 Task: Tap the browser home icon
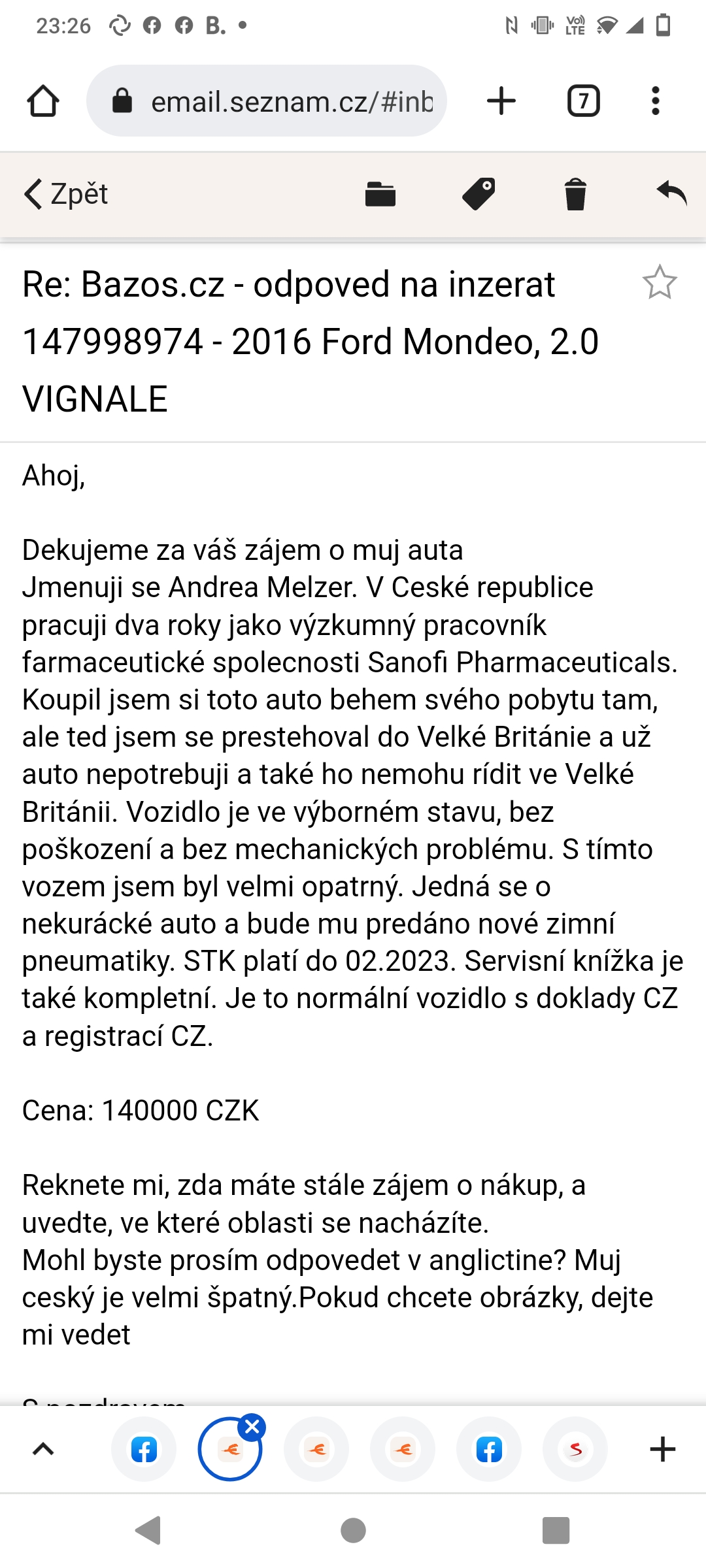tap(43, 101)
